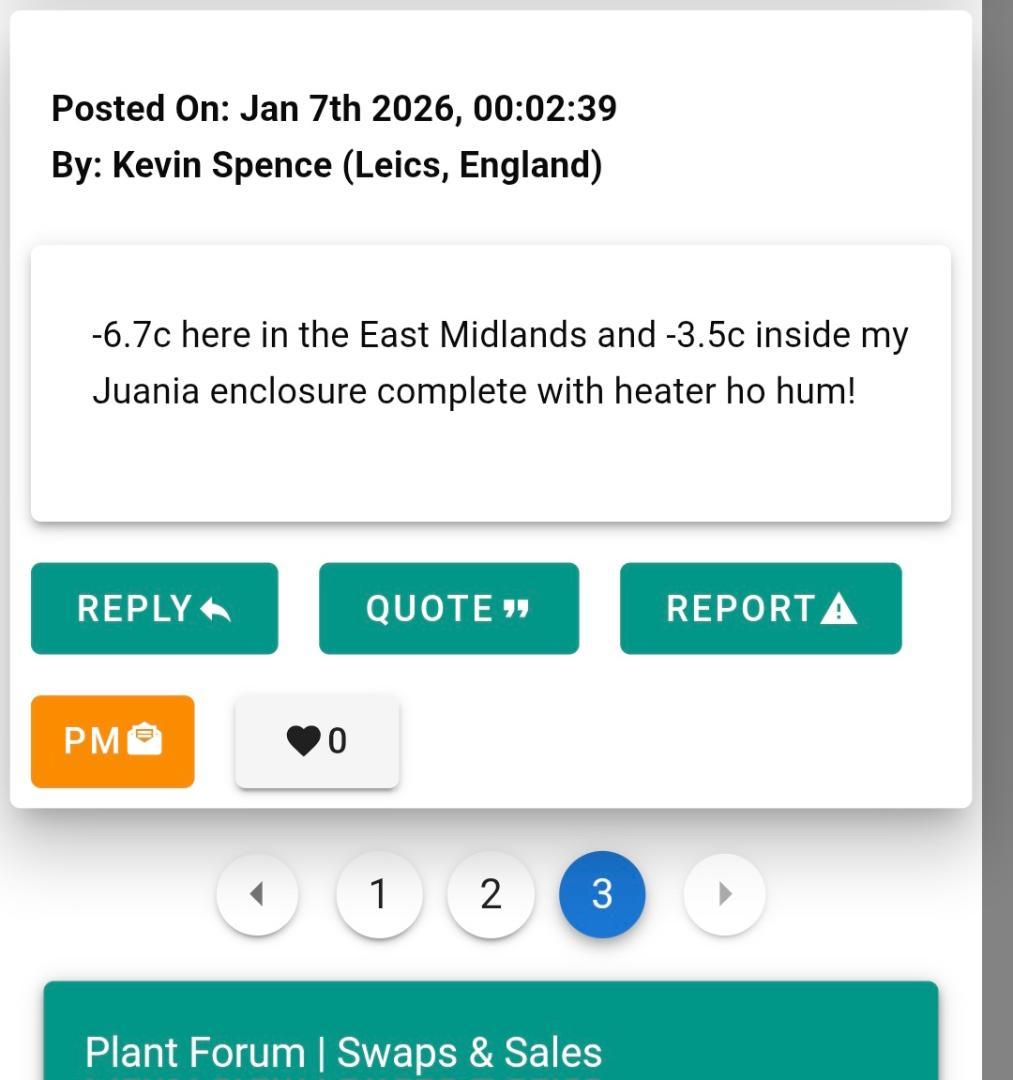Reply to Kevin Spence's post

154,608
